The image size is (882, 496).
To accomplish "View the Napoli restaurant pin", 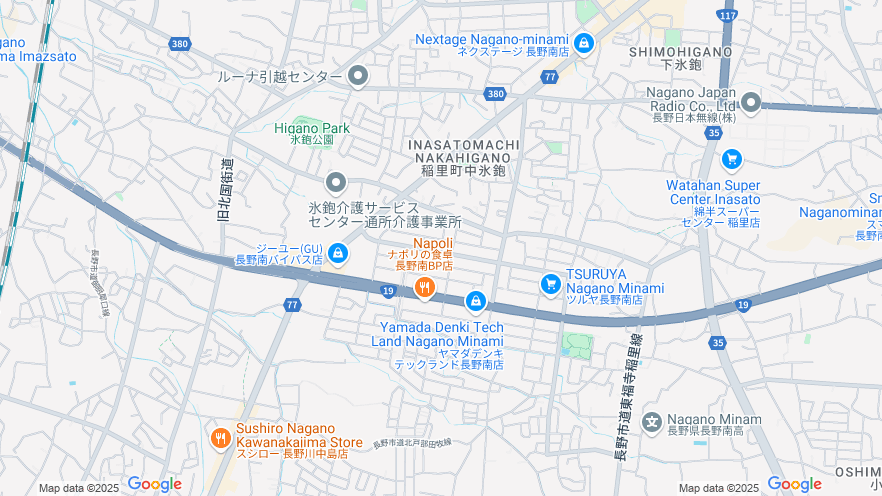I will 423,288.
